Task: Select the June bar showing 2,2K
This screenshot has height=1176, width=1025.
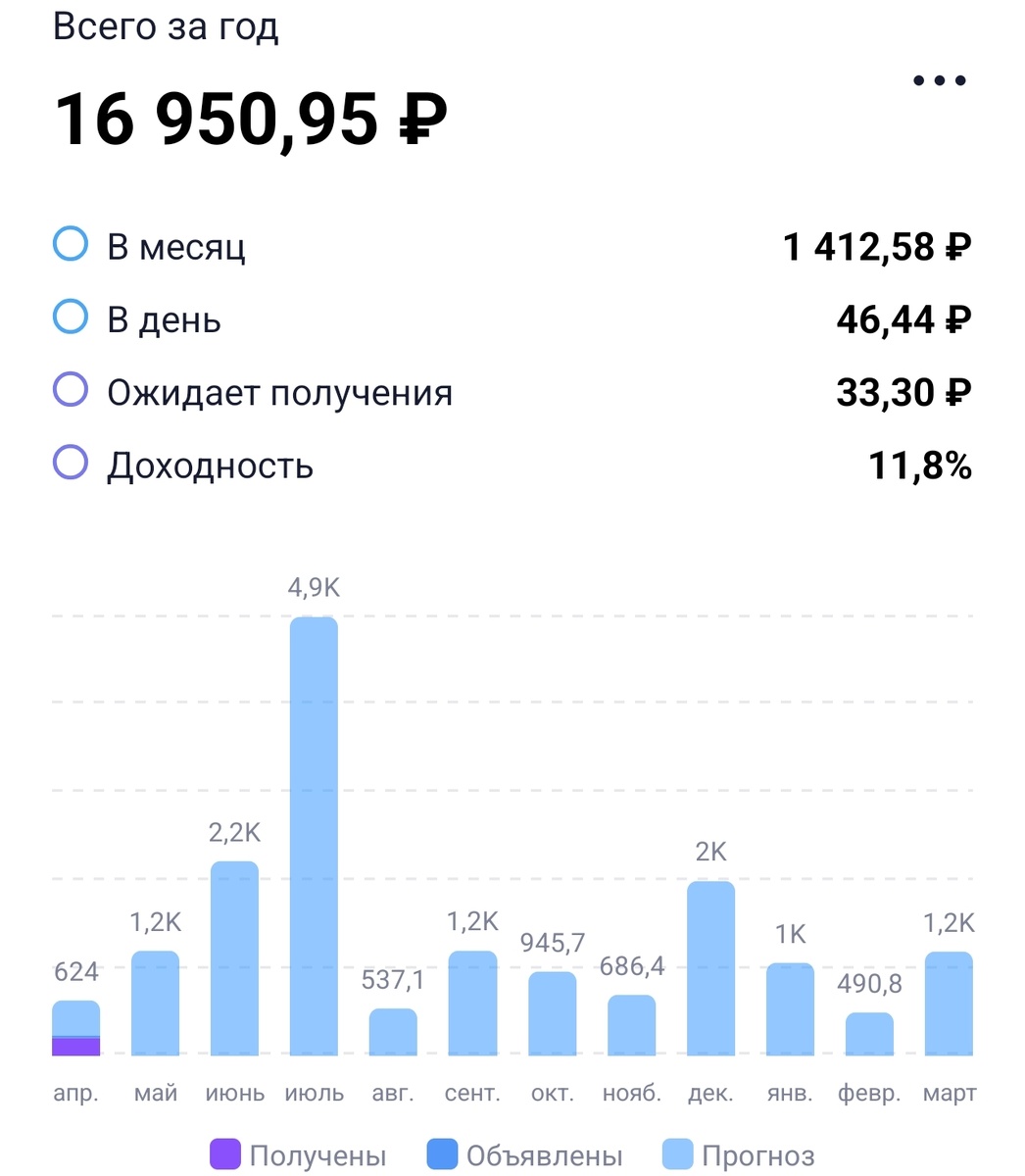Action: [235, 957]
